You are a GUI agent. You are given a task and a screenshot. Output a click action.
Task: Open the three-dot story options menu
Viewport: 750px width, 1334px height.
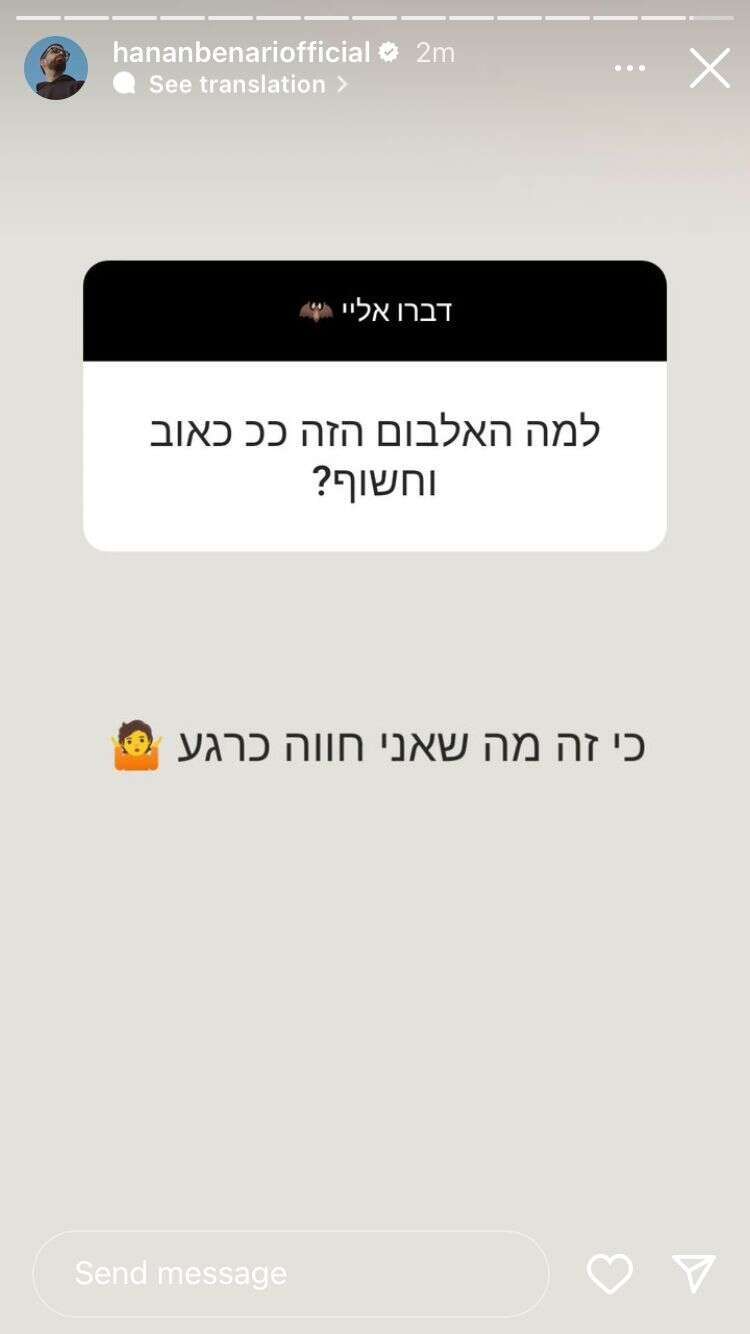click(x=630, y=68)
